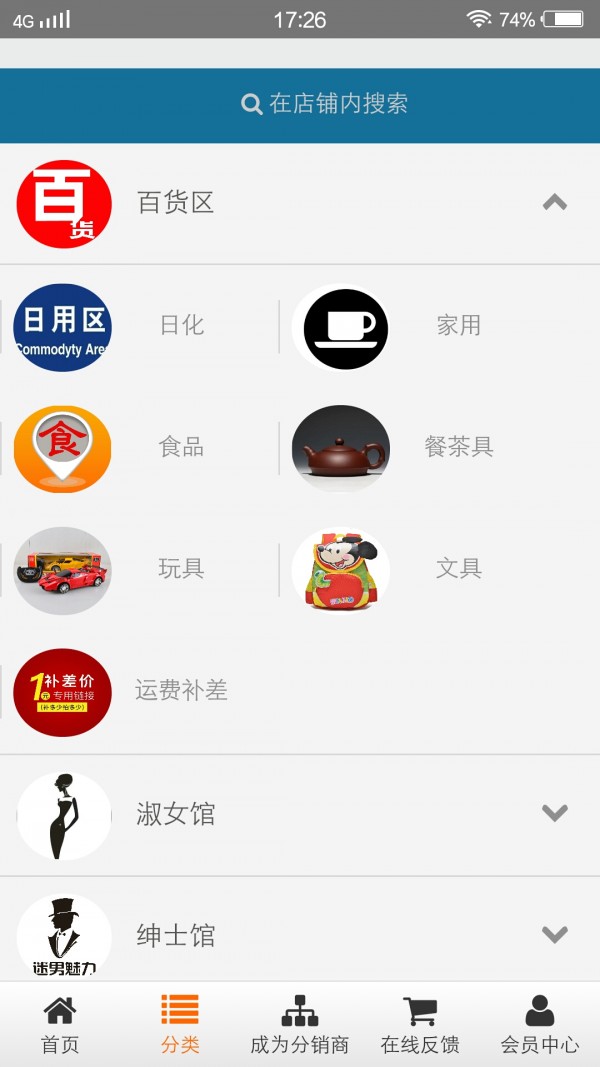This screenshot has height=1067, width=600.
Task: Expand the 淑女馆 category
Action: (554, 813)
